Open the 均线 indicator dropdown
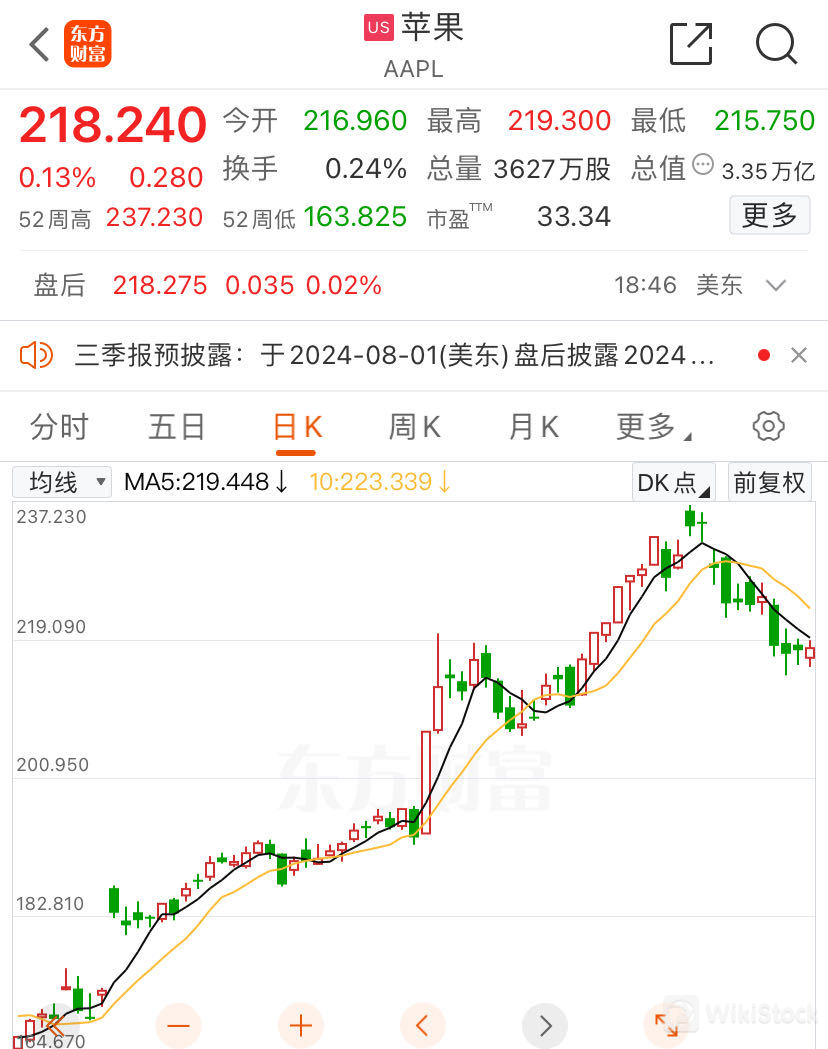The height and width of the screenshot is (1049, 828). [x=62, y=482]
